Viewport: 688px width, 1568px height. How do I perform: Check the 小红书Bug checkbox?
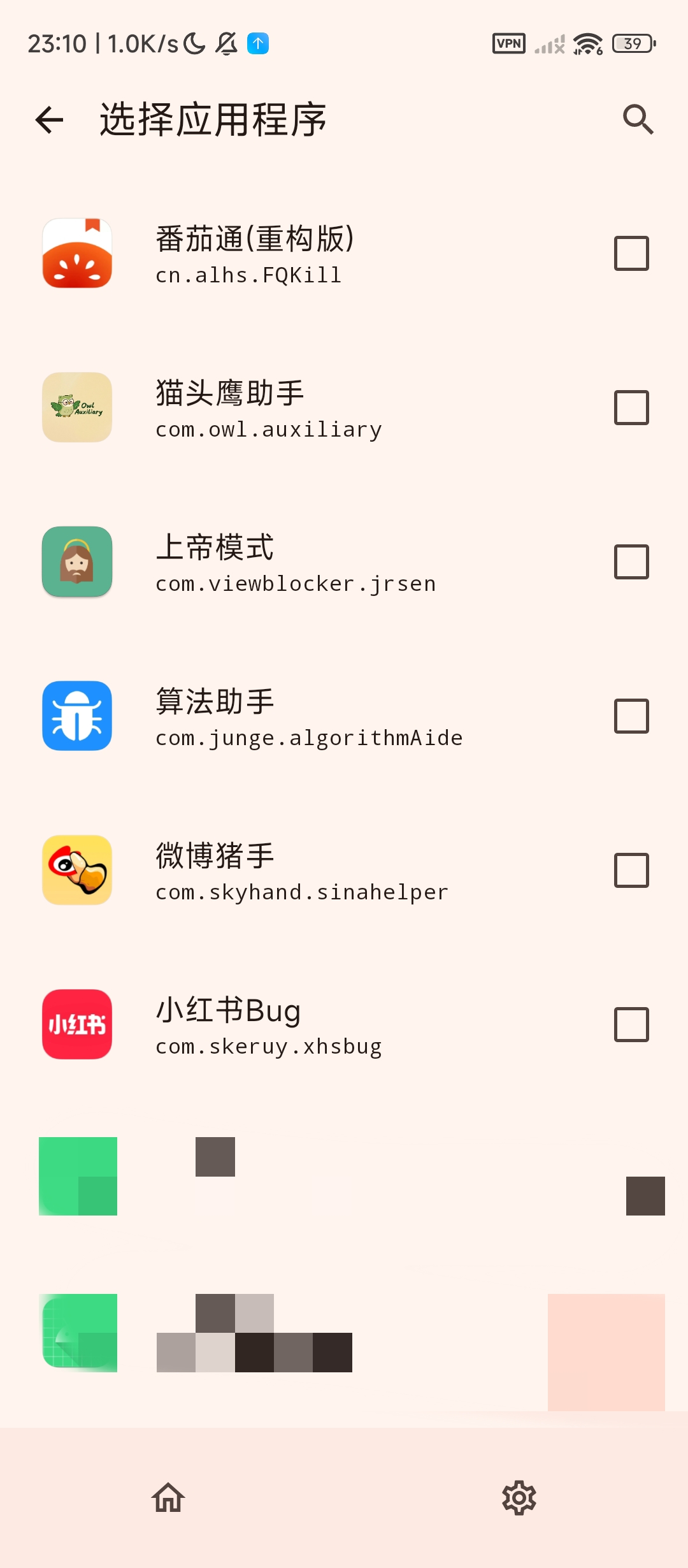tap(631, 1025)
